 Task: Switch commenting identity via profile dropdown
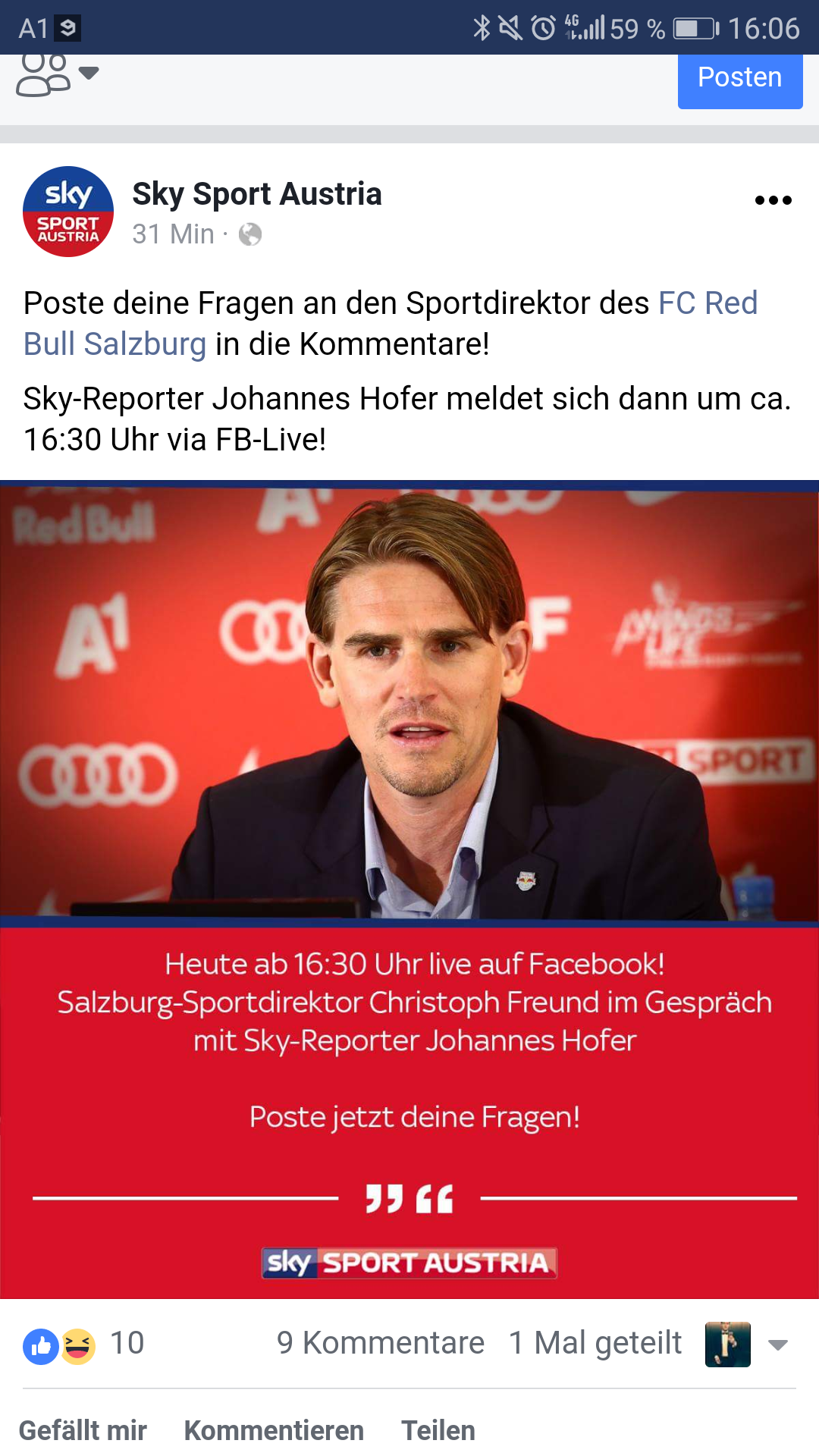747,1345
